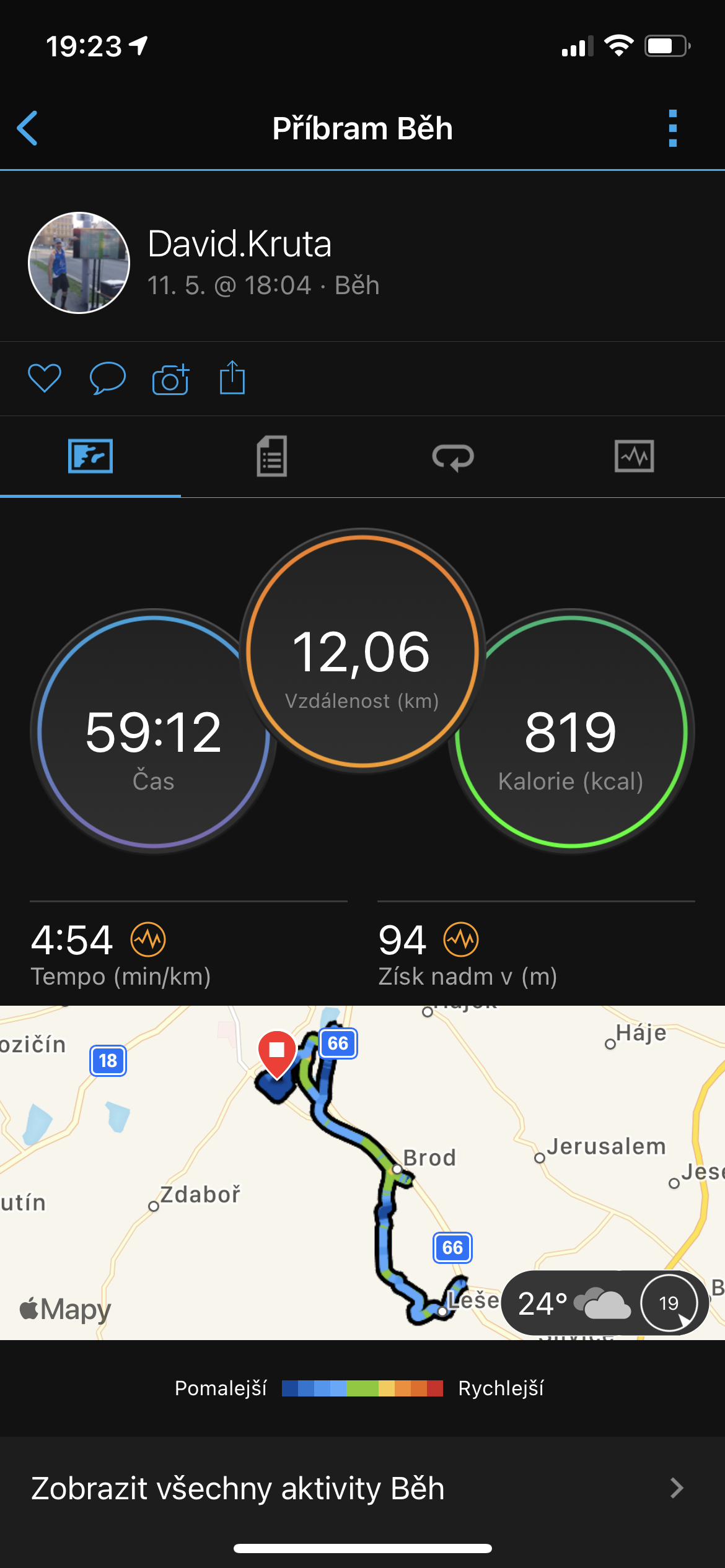The height and width of the screenshot is (1568, 725).
Task: Add a photo with the camera icon
Action: click(x=170, y=378)
